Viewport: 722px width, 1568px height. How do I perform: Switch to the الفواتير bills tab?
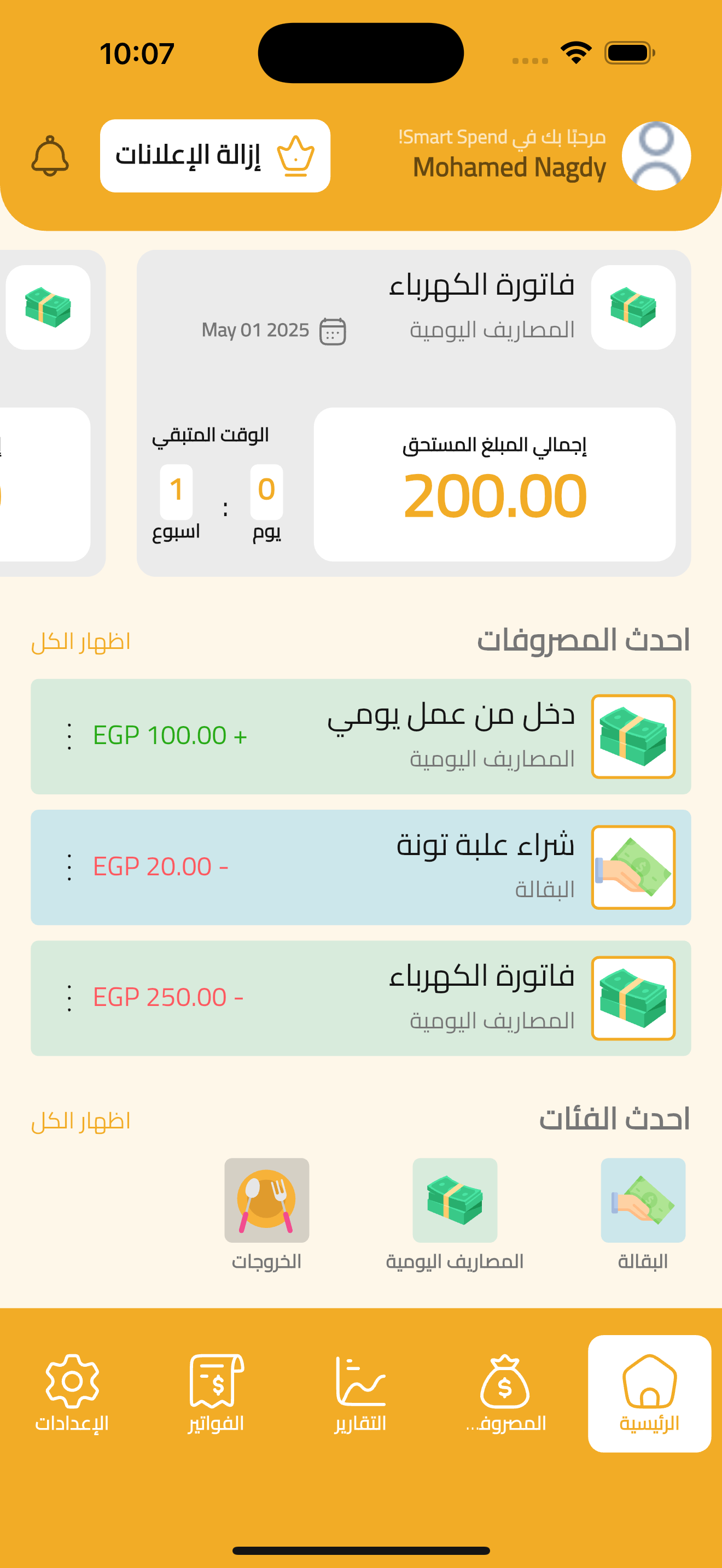(x=216, y=1393)
